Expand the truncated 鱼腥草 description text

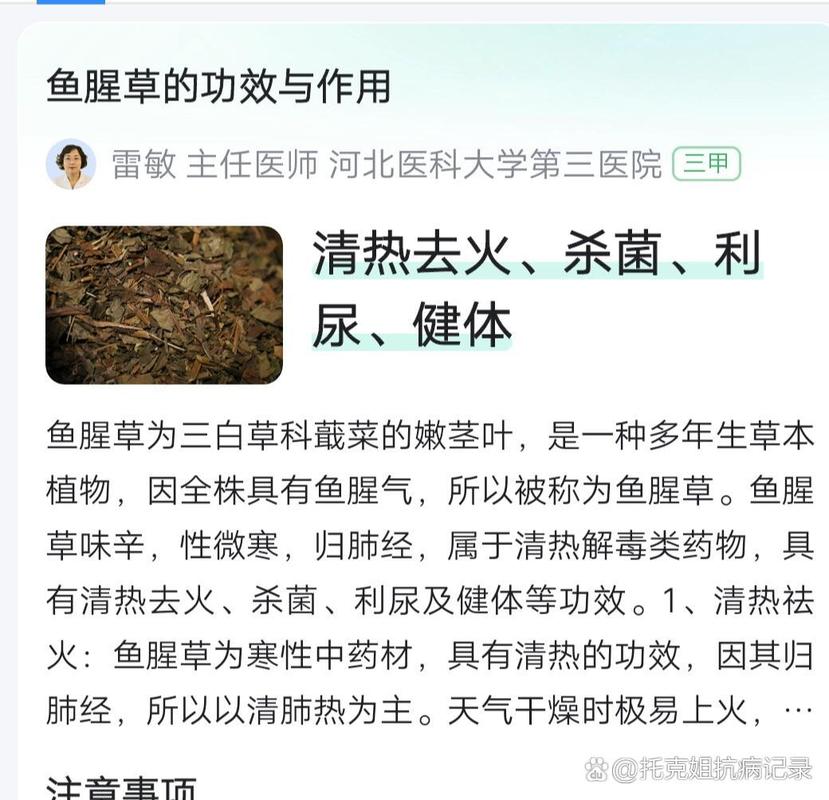pos(797,711)
